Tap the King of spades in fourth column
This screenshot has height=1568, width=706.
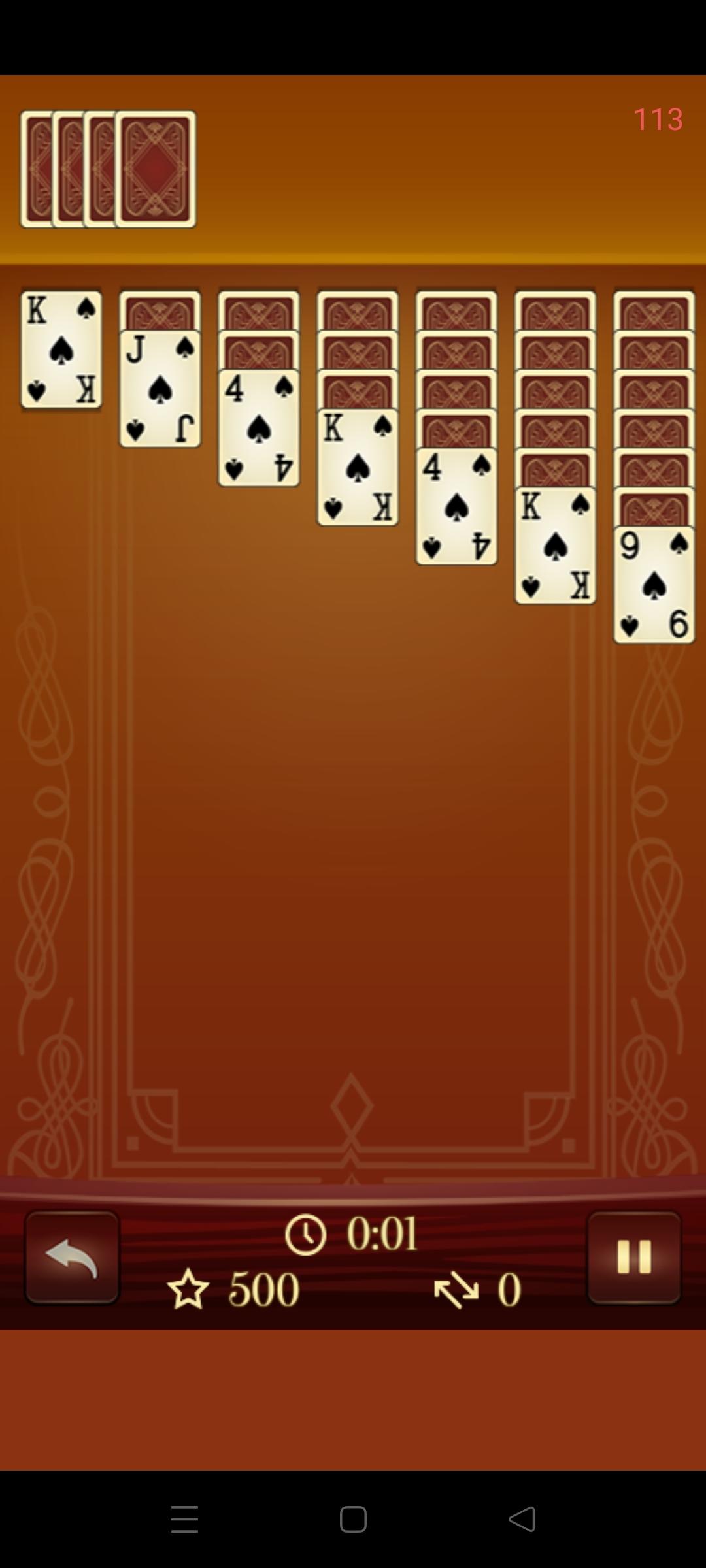358,468
